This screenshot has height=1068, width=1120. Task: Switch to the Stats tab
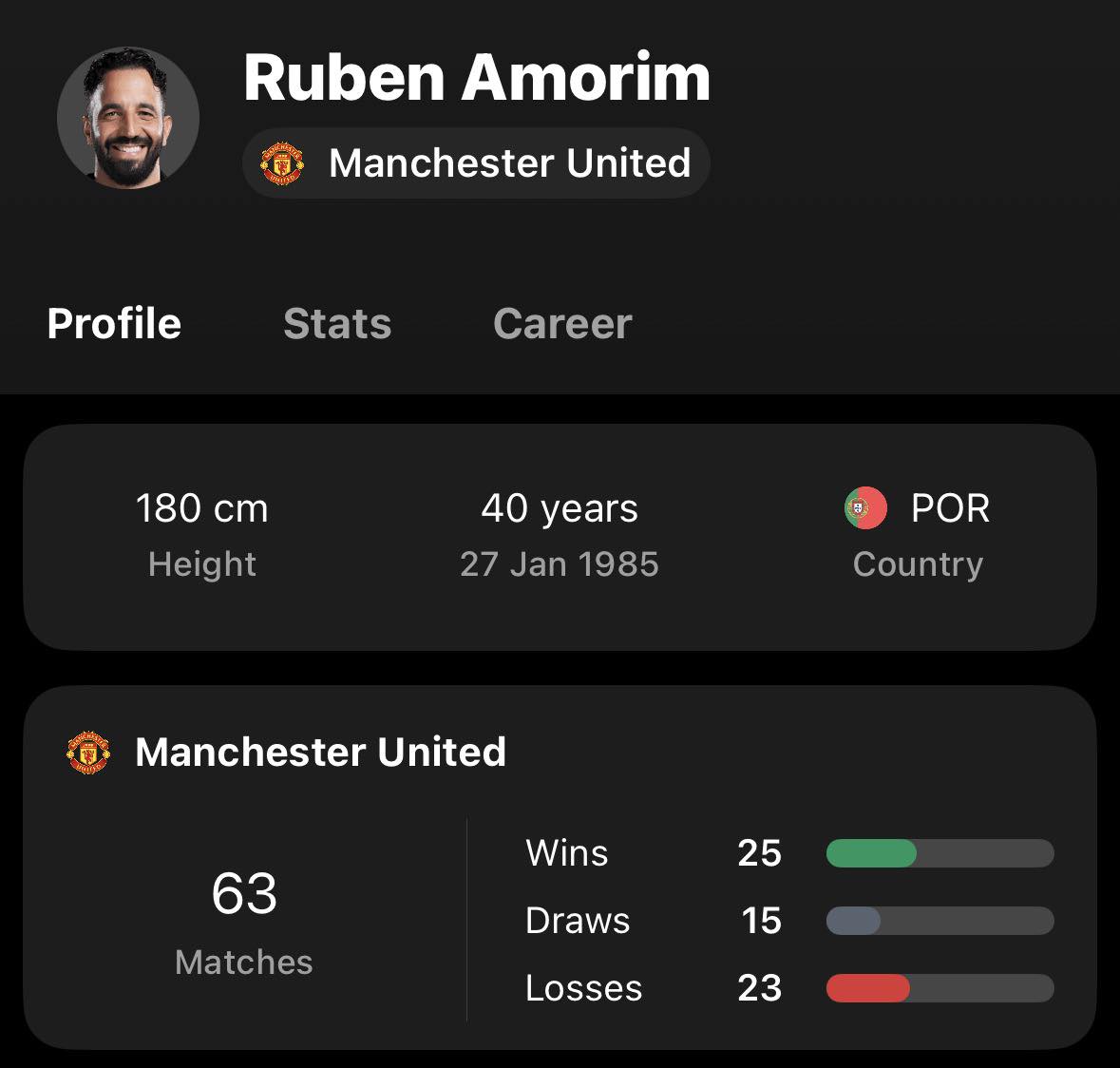click(337, 324)
